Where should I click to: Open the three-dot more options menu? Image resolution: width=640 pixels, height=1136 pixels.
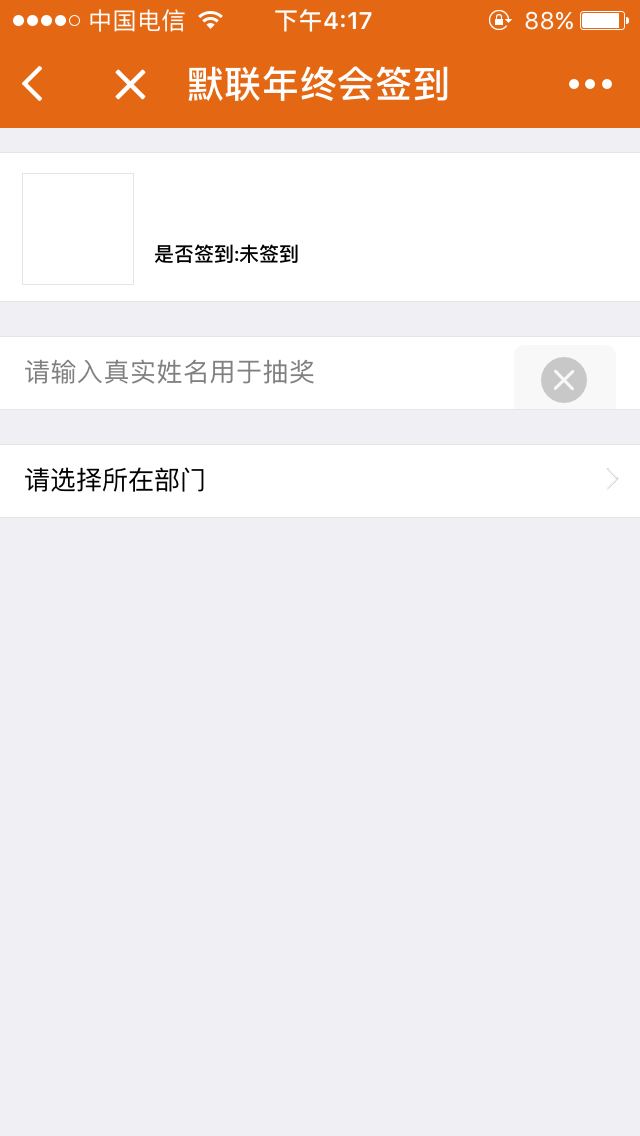click(590, 84)
